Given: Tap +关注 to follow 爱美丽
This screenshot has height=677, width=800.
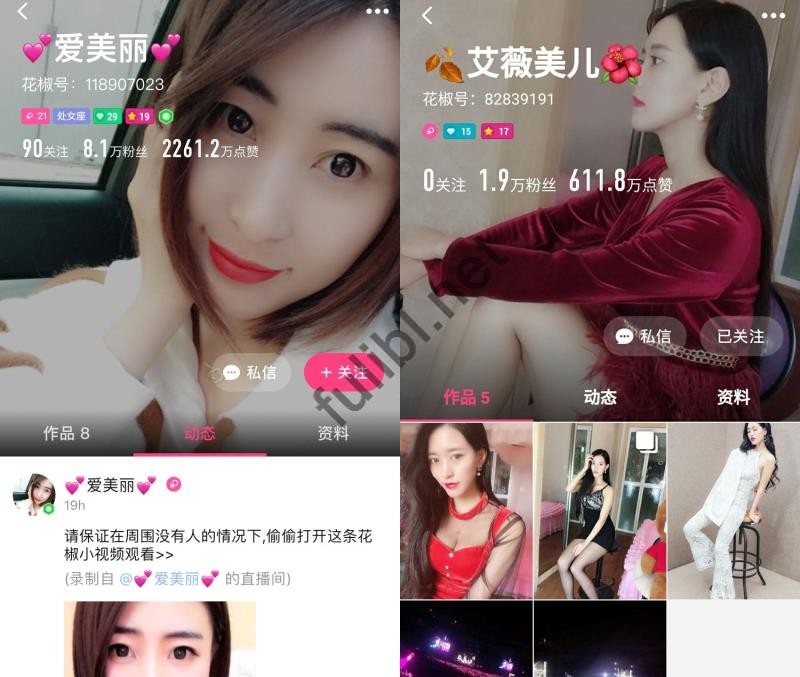Looking at the screenshot, I should click(x=344, y=372).
